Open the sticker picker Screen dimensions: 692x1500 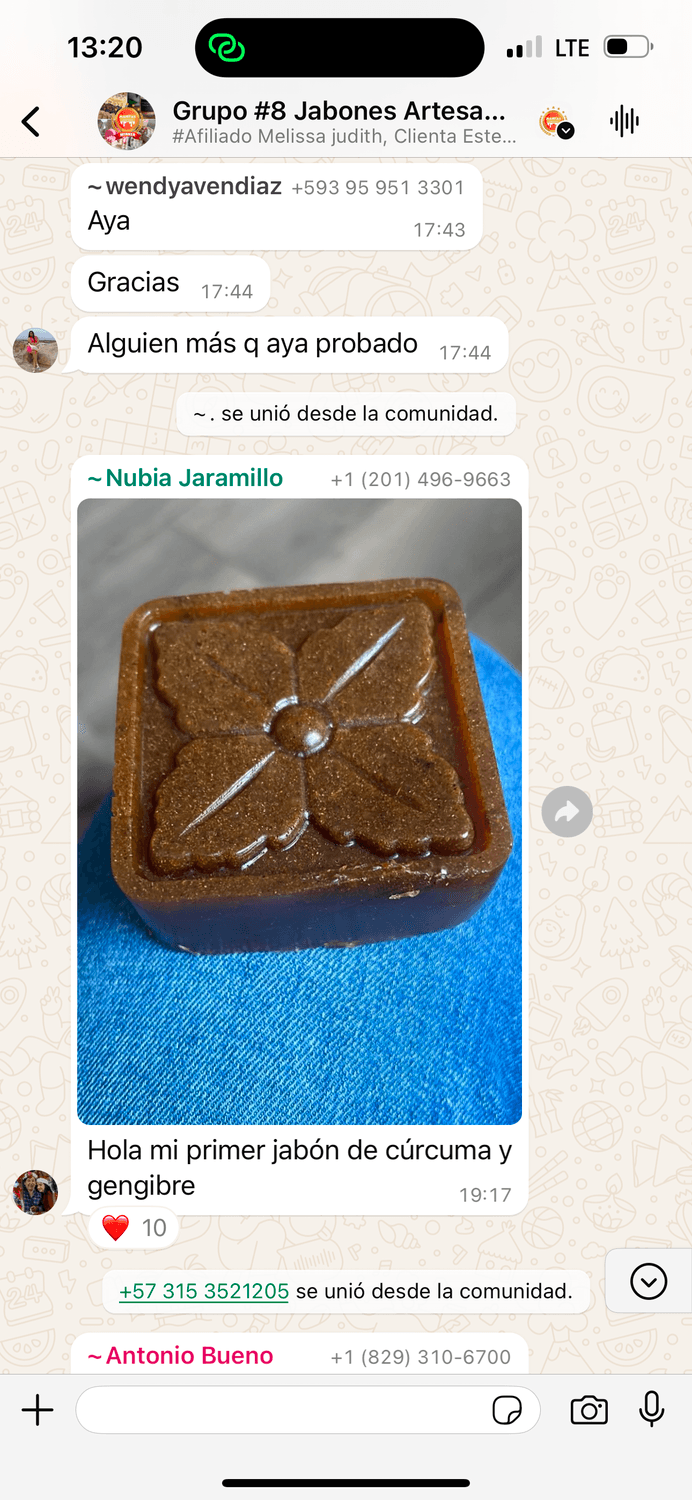(507, 1410)
